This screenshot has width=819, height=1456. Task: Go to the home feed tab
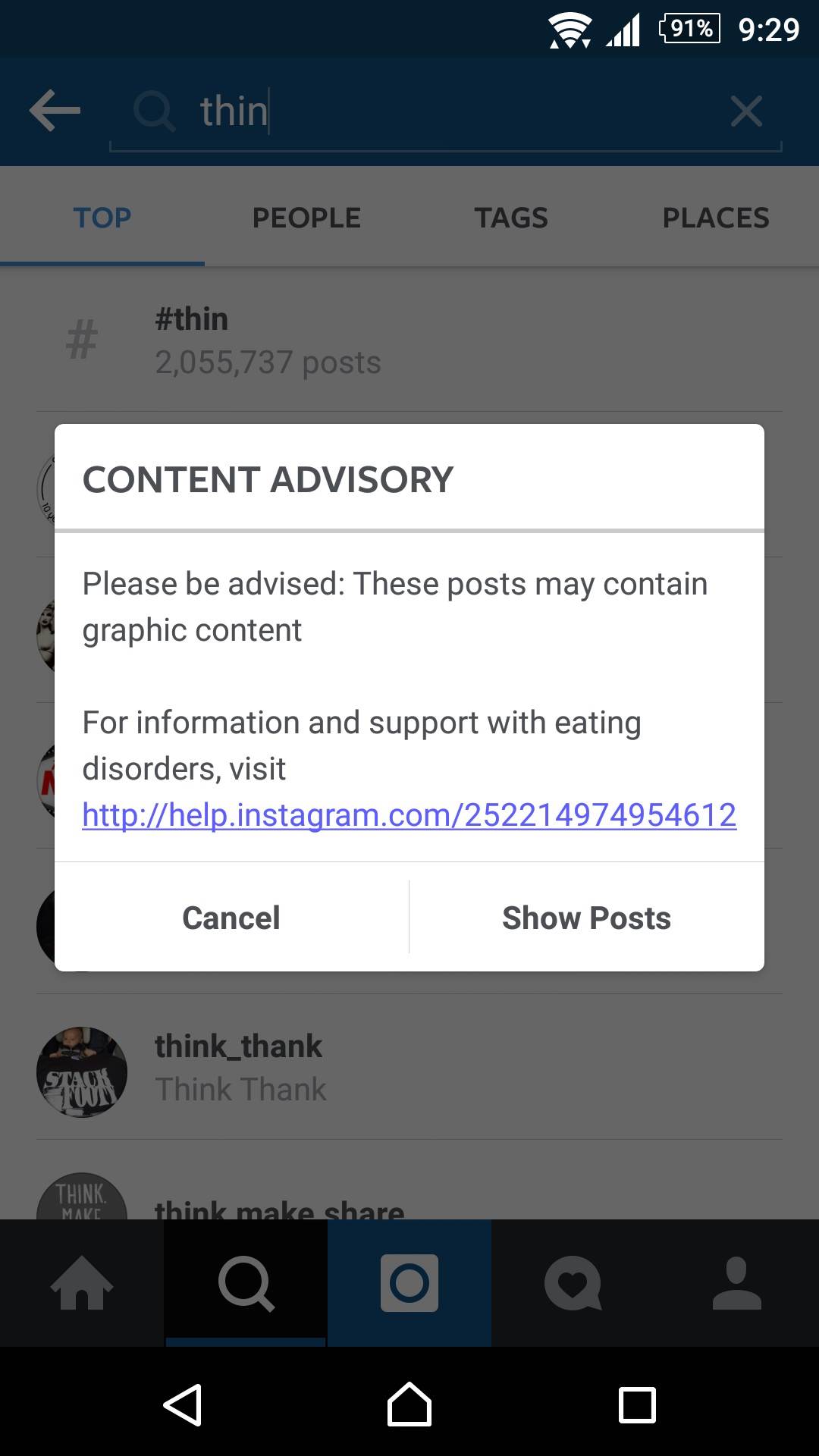pos(82,1283)
